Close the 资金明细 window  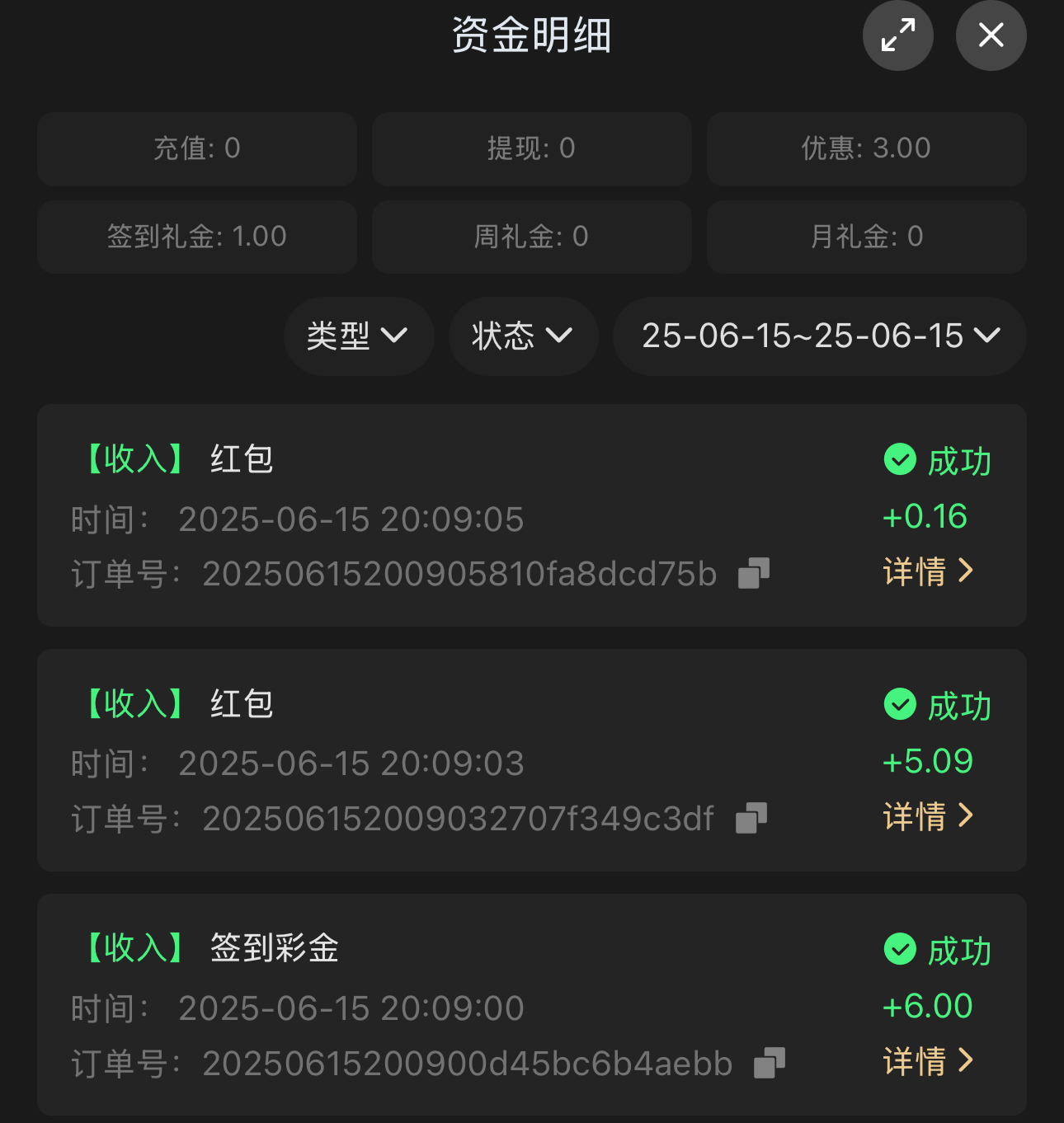(x=991, y=35)
